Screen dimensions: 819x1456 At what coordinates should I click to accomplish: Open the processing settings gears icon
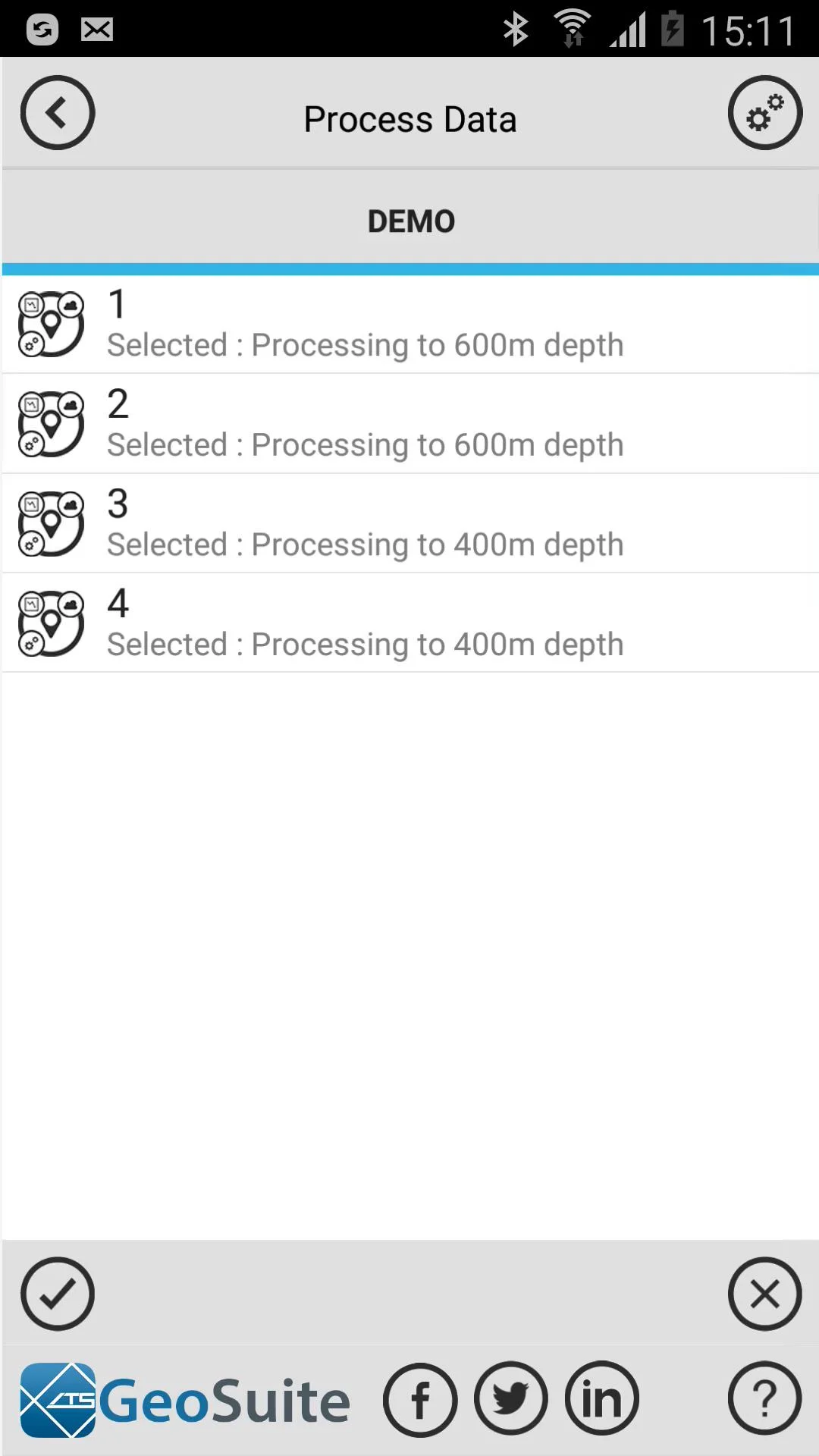tap(764, 112)
